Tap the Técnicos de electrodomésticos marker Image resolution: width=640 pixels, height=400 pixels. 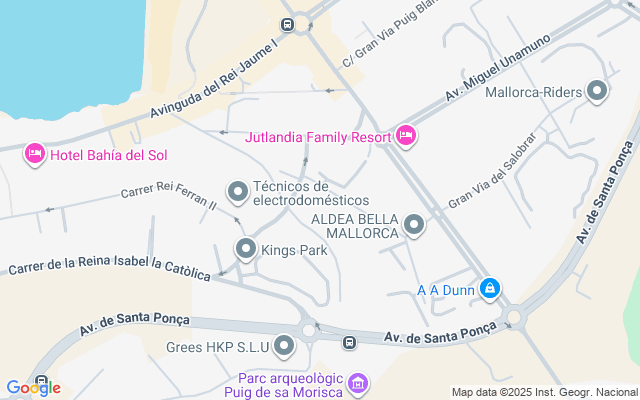point(238,190)
